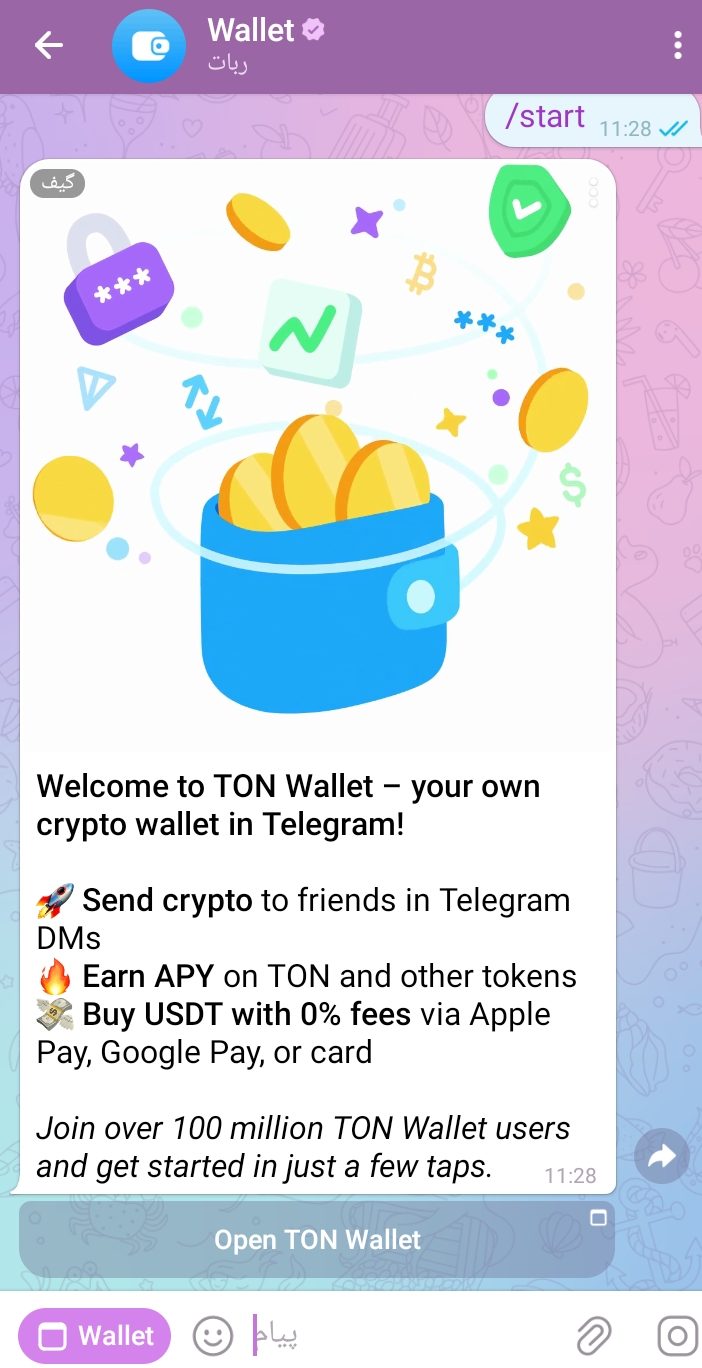The image size is (702, 1368).
Task: Open the Wallet menu button
Action: coord(95,1336)
